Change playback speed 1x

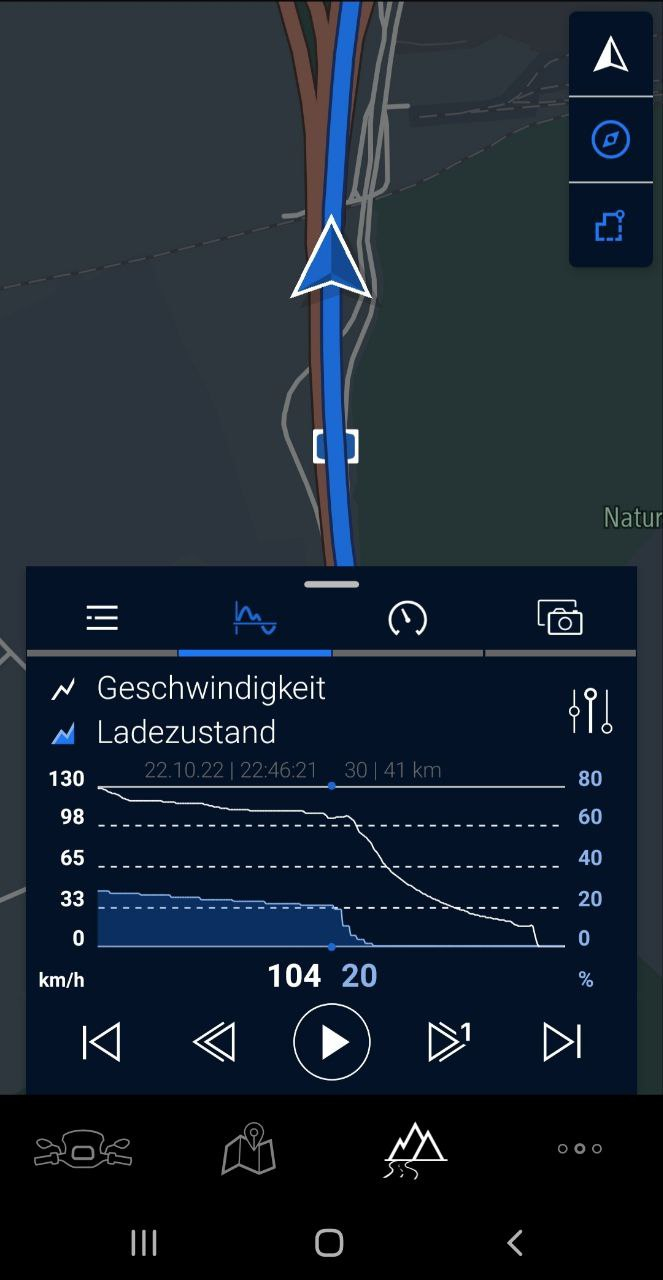pyautogui.click(x=448, y=1041)
